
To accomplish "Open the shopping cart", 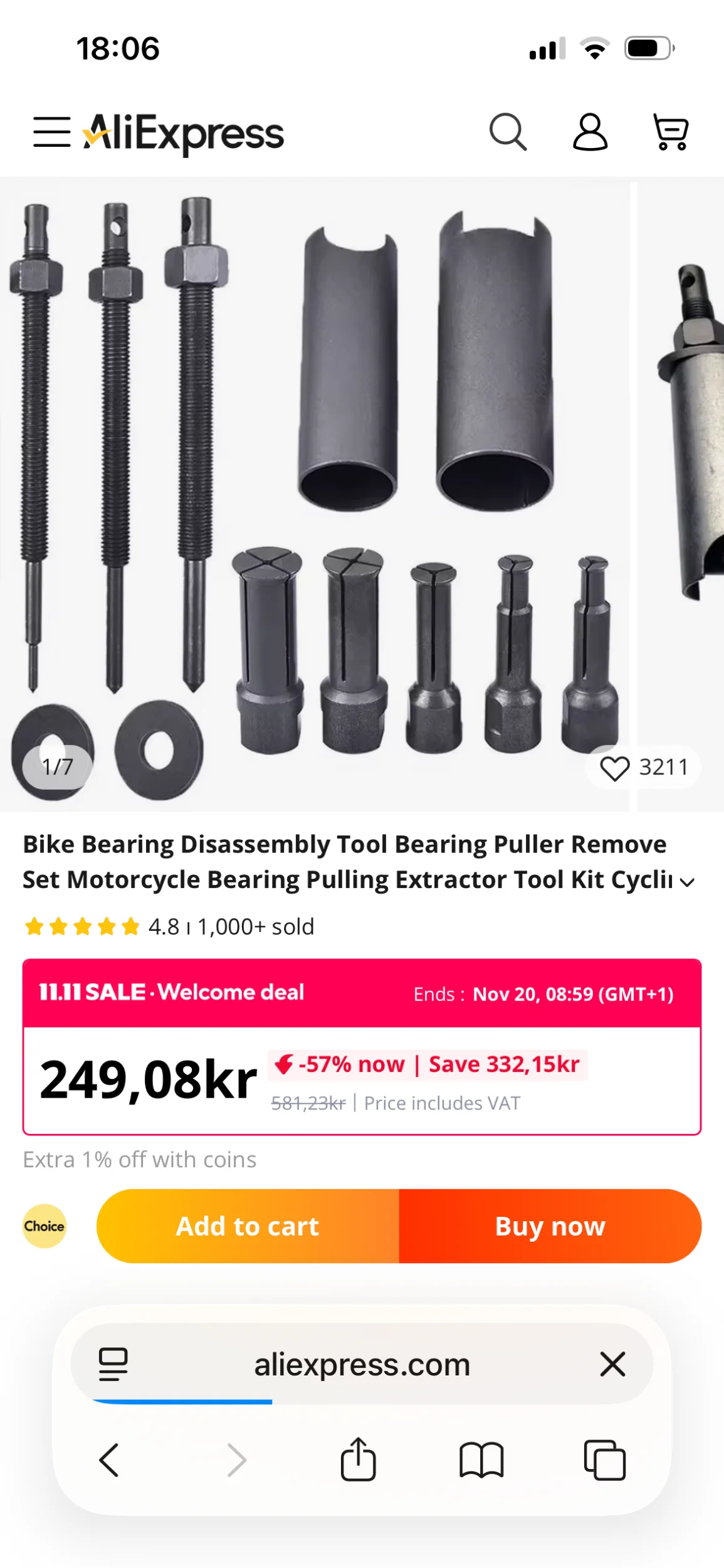I will coord(671,132).
